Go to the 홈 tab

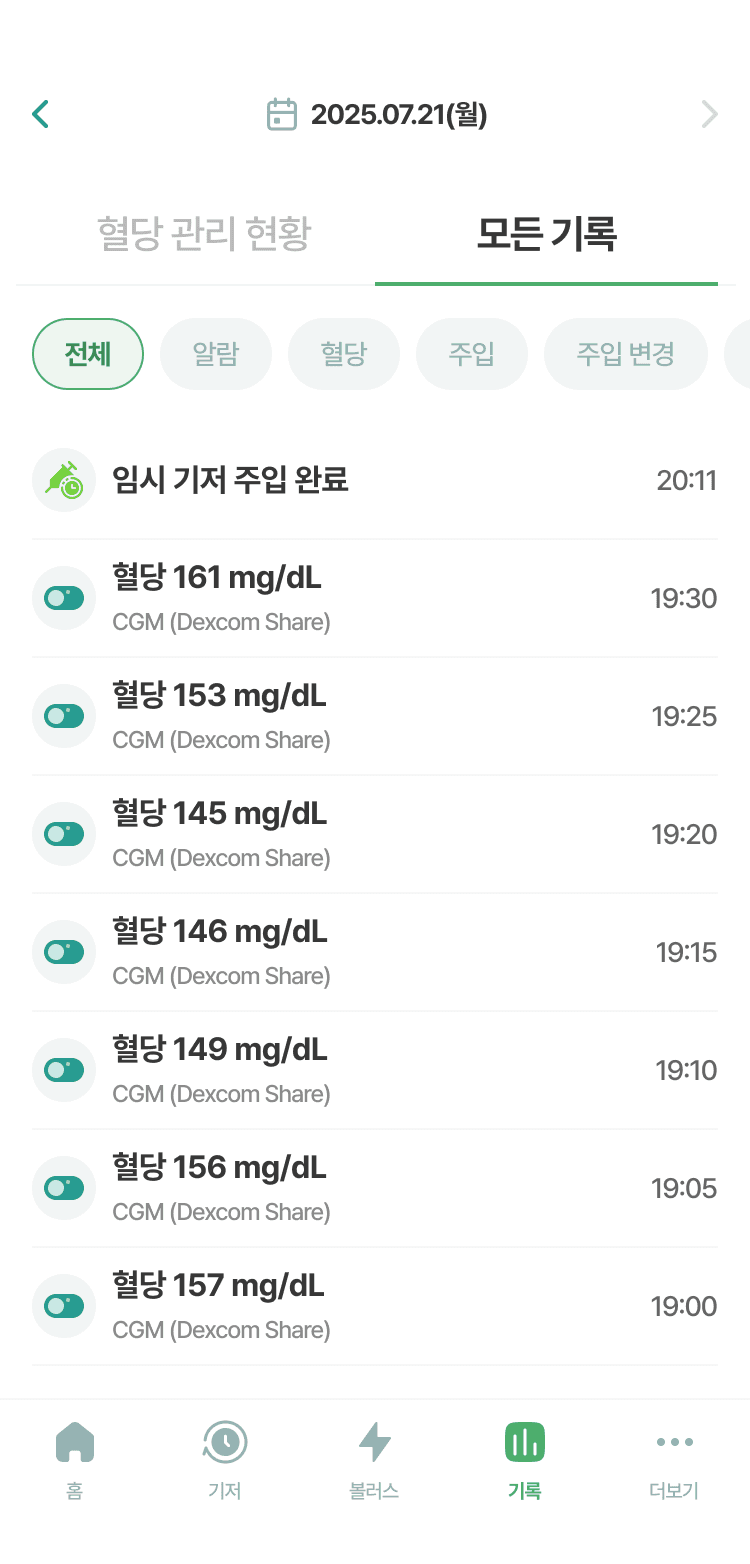click(75, 1460)
